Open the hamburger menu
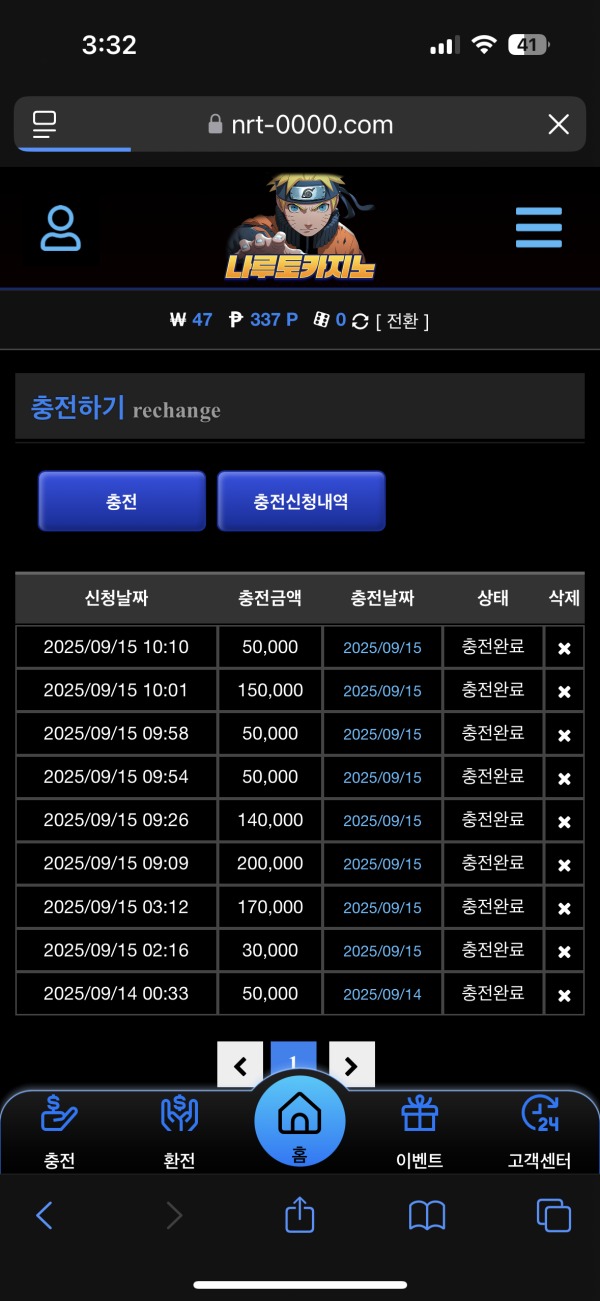This screenshot has width=600, height=1301. coord(538,228)
